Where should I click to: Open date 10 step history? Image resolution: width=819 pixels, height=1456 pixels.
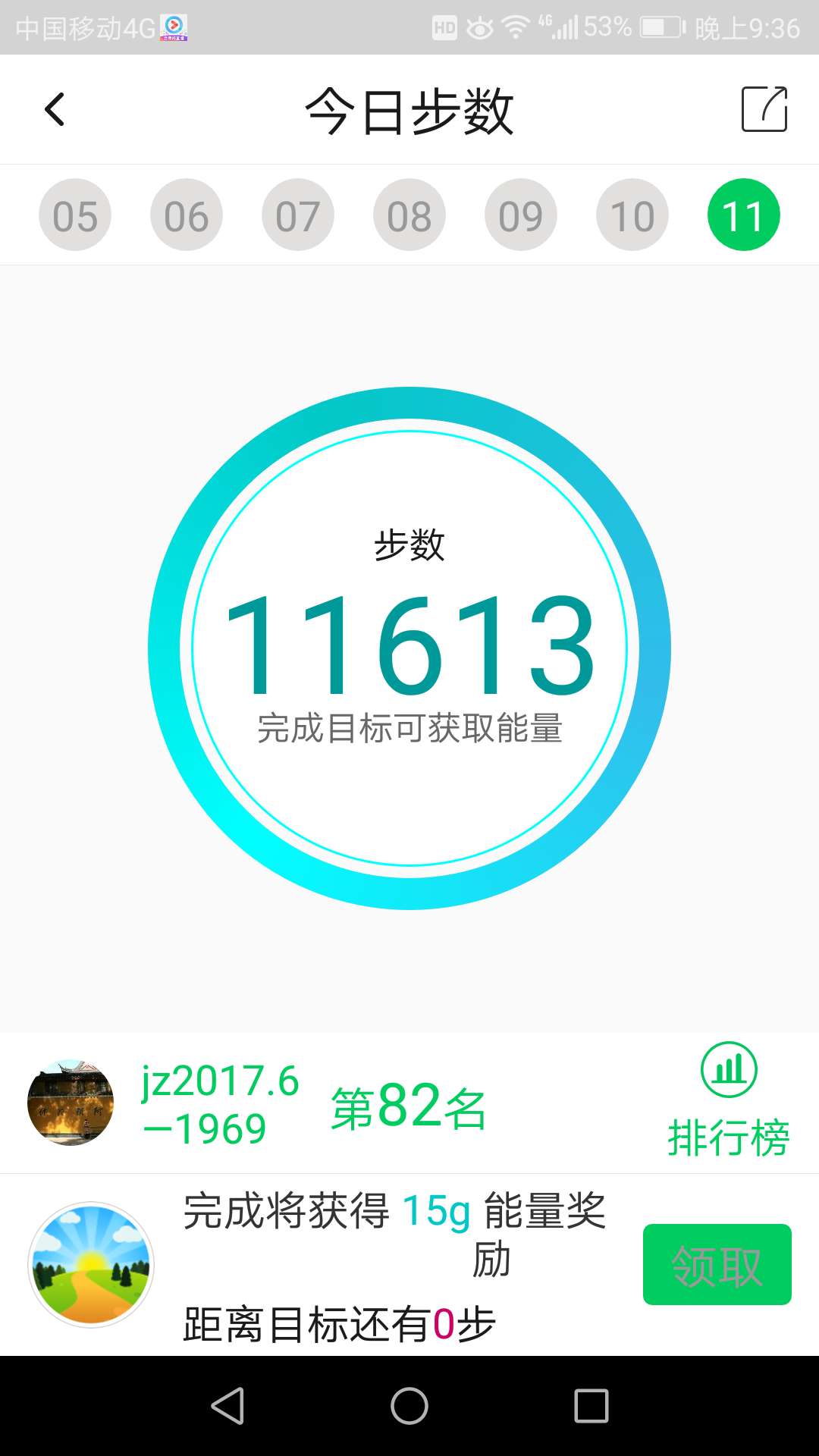pyautogui.click(x=632, y=214)
